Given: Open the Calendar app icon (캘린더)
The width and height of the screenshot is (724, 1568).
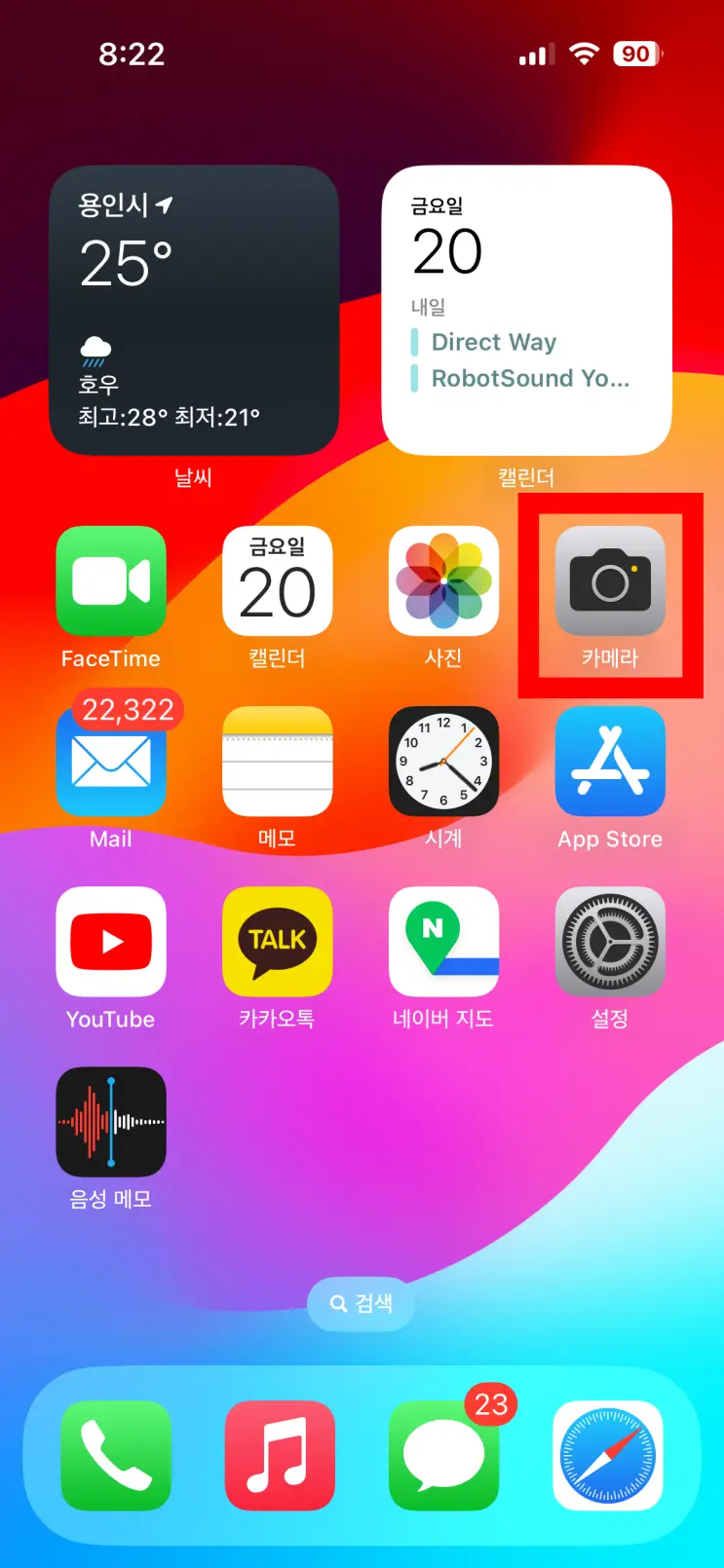Looking at the screenshot, I should pyautogui.click(x=278, y=580).
